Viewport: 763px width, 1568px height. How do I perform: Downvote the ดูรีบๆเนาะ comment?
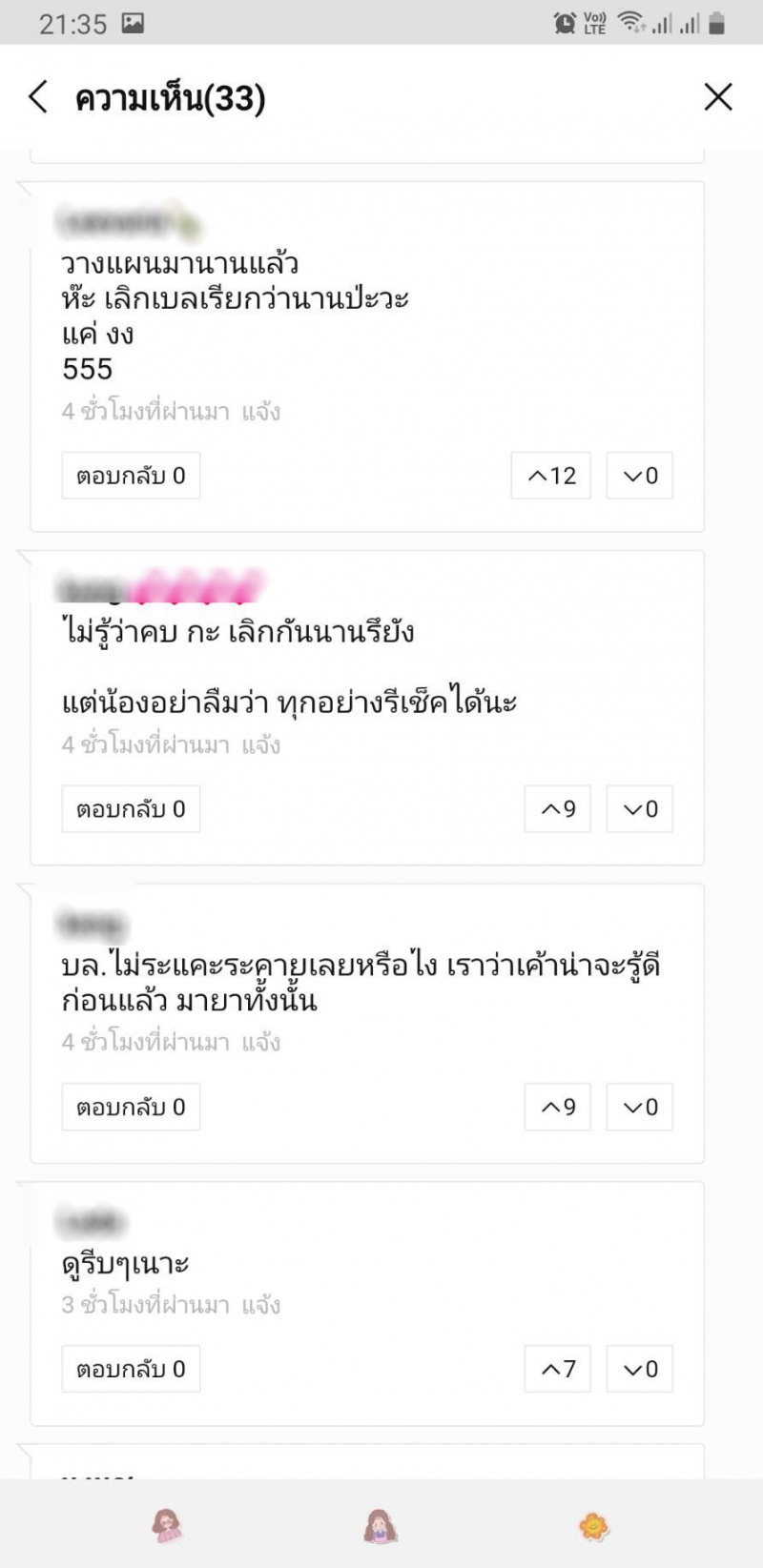pos(640,1370)
